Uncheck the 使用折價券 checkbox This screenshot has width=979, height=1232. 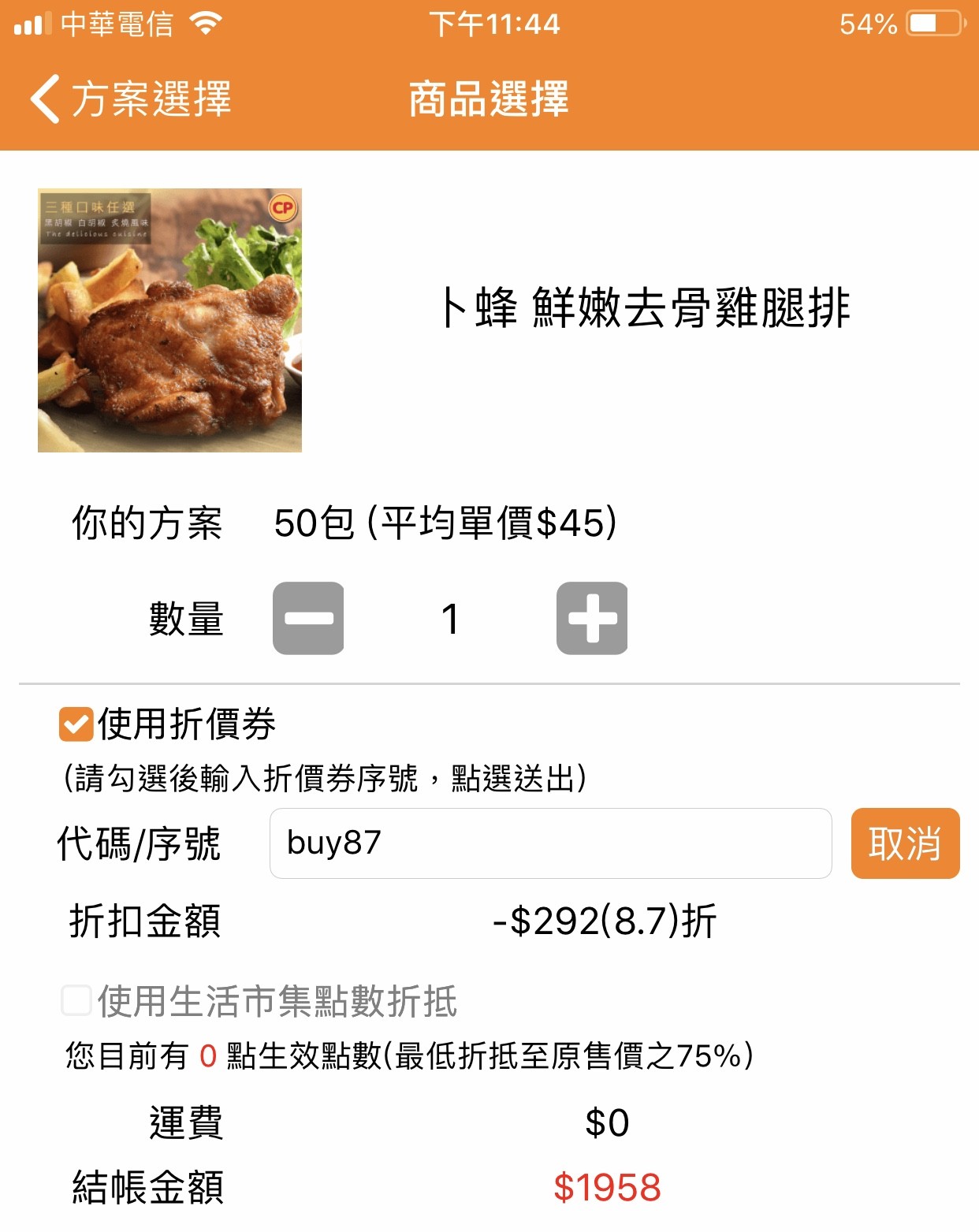(76, 724)
